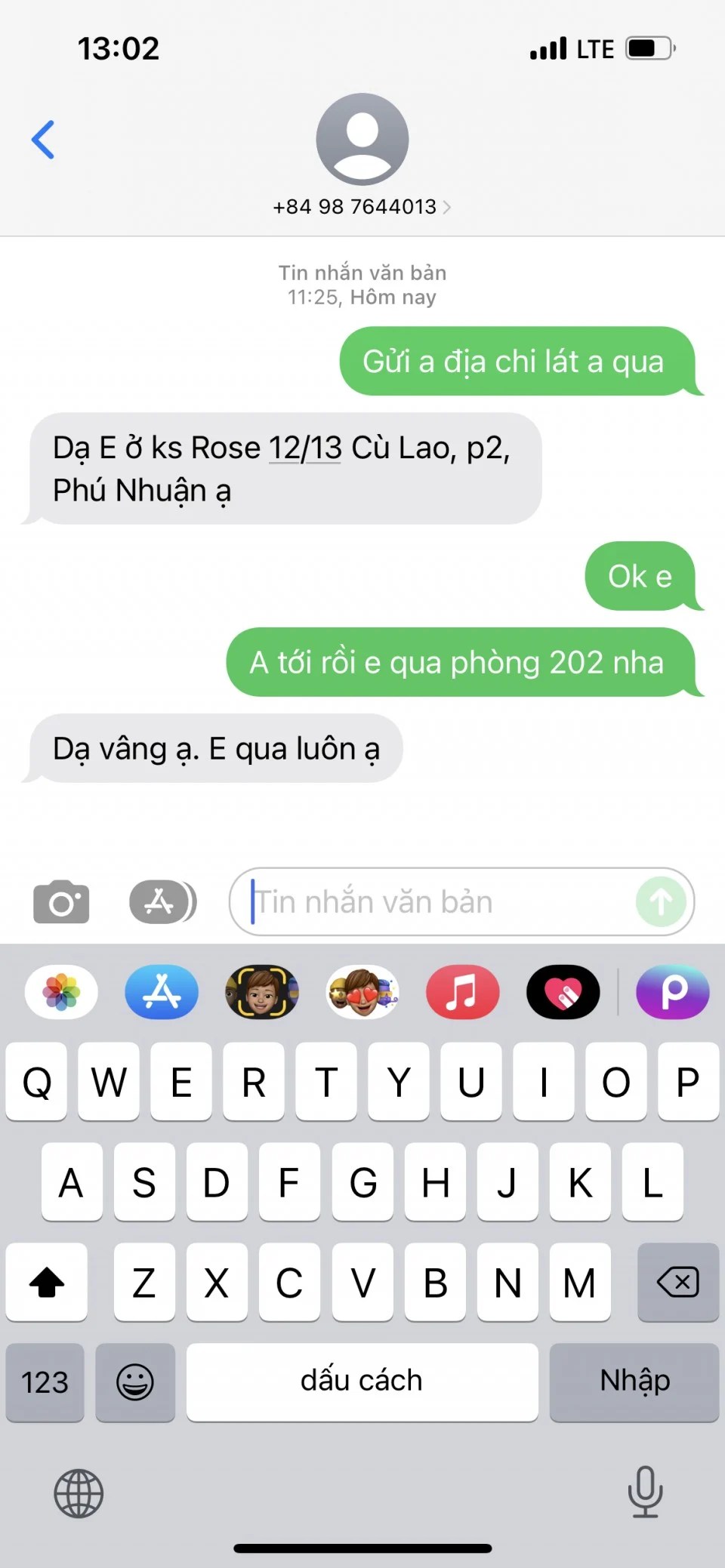Hit the backspace key on the keyboard

coord(677,1282)
